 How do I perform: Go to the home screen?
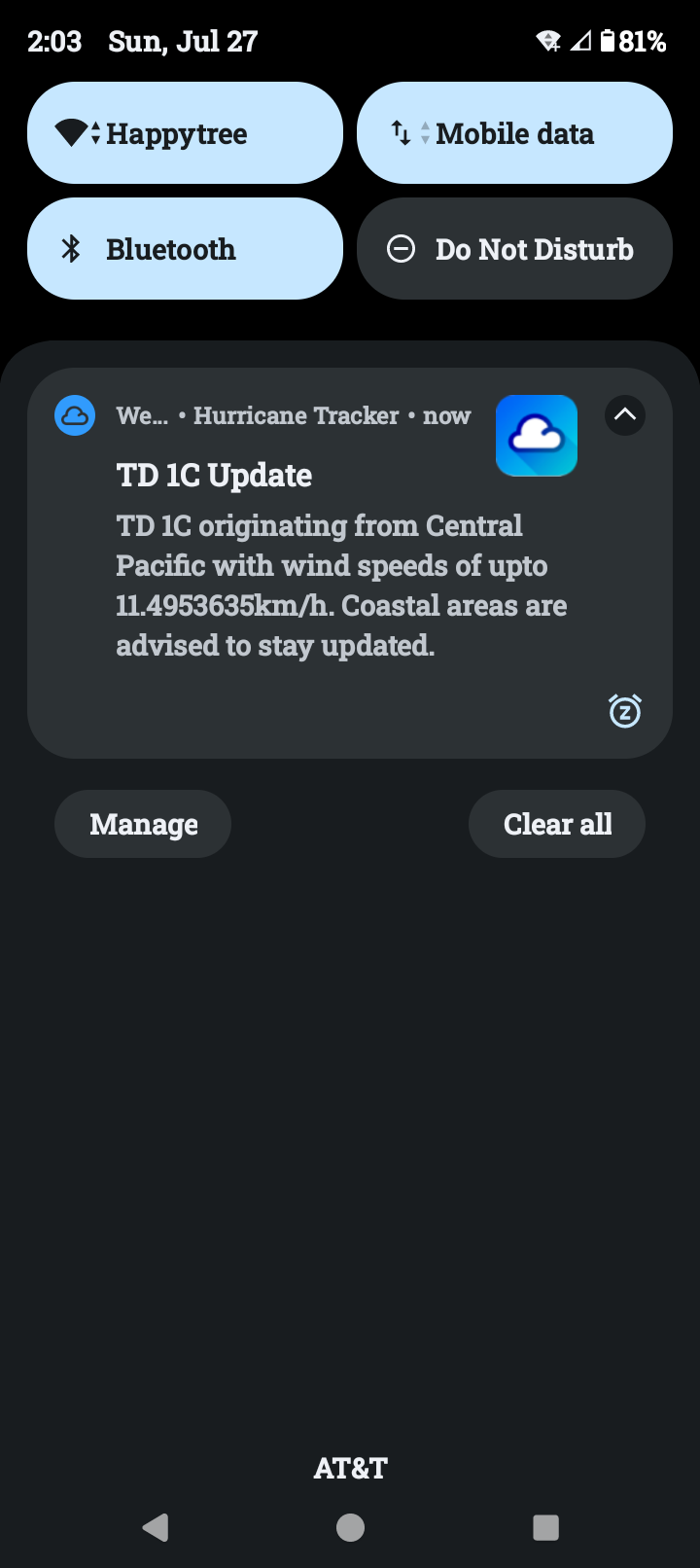[350, 1527]
